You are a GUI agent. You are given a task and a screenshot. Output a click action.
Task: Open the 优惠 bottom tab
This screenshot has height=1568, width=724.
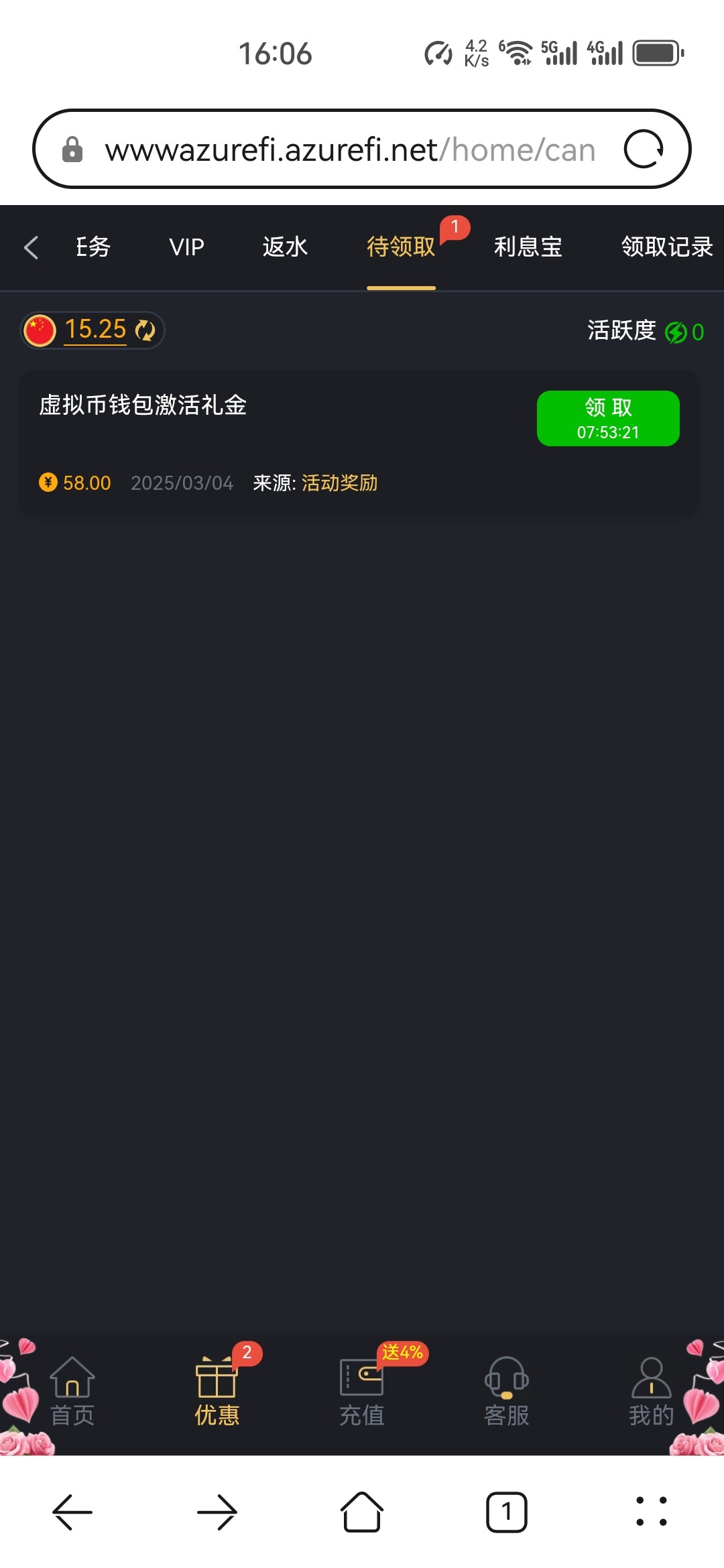[x=217, y=1391]
